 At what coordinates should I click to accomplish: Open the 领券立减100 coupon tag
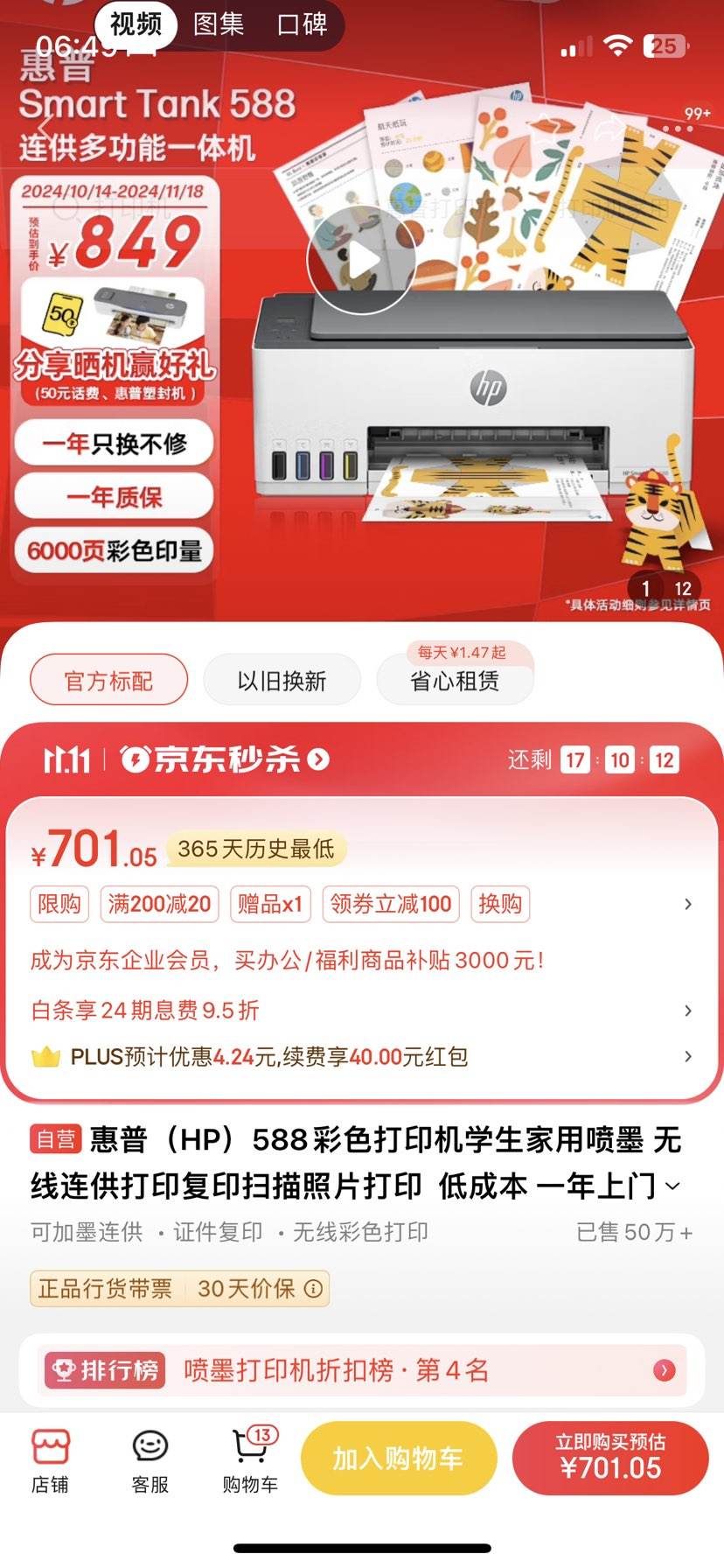point(390,904)
